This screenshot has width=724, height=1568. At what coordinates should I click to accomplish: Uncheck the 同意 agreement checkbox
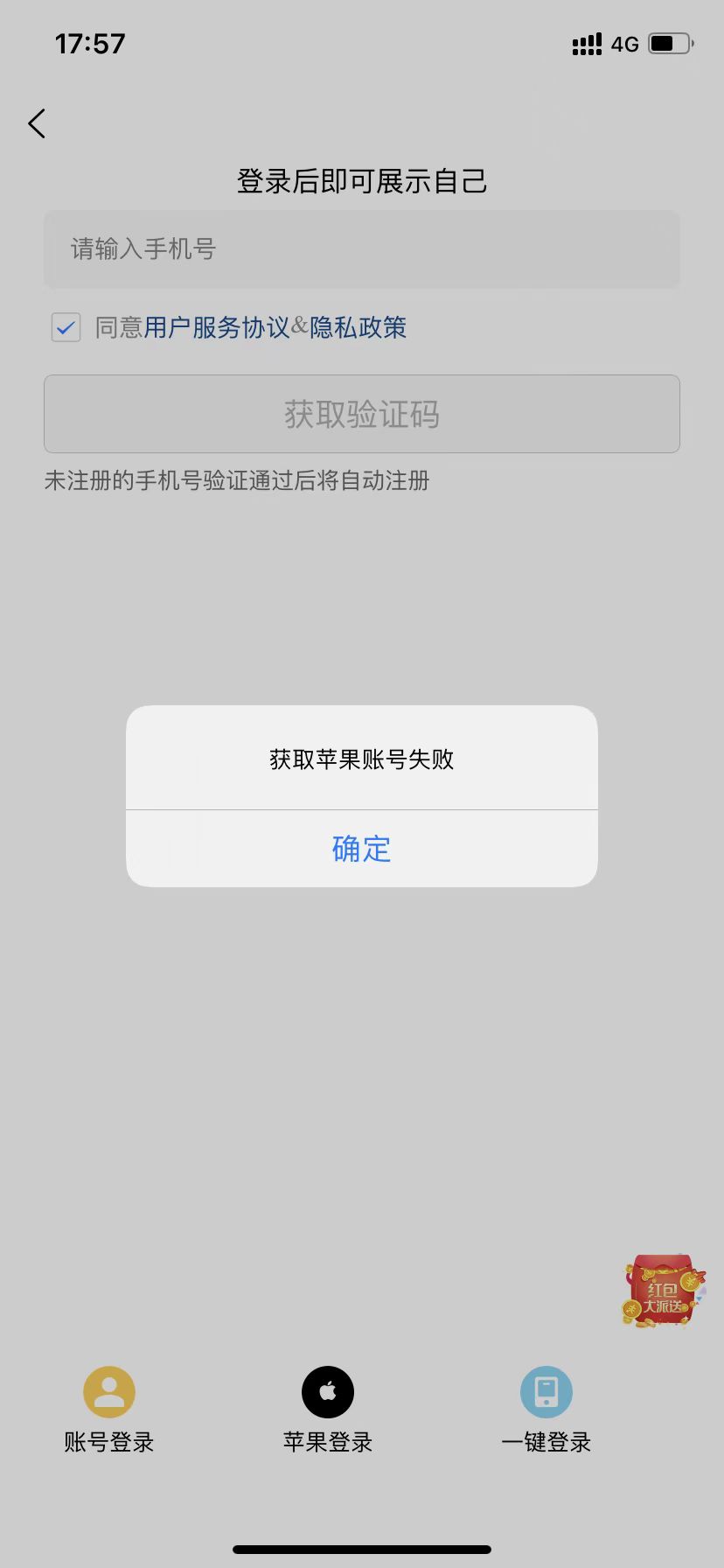pyautogui.click(x=66, y=328)
